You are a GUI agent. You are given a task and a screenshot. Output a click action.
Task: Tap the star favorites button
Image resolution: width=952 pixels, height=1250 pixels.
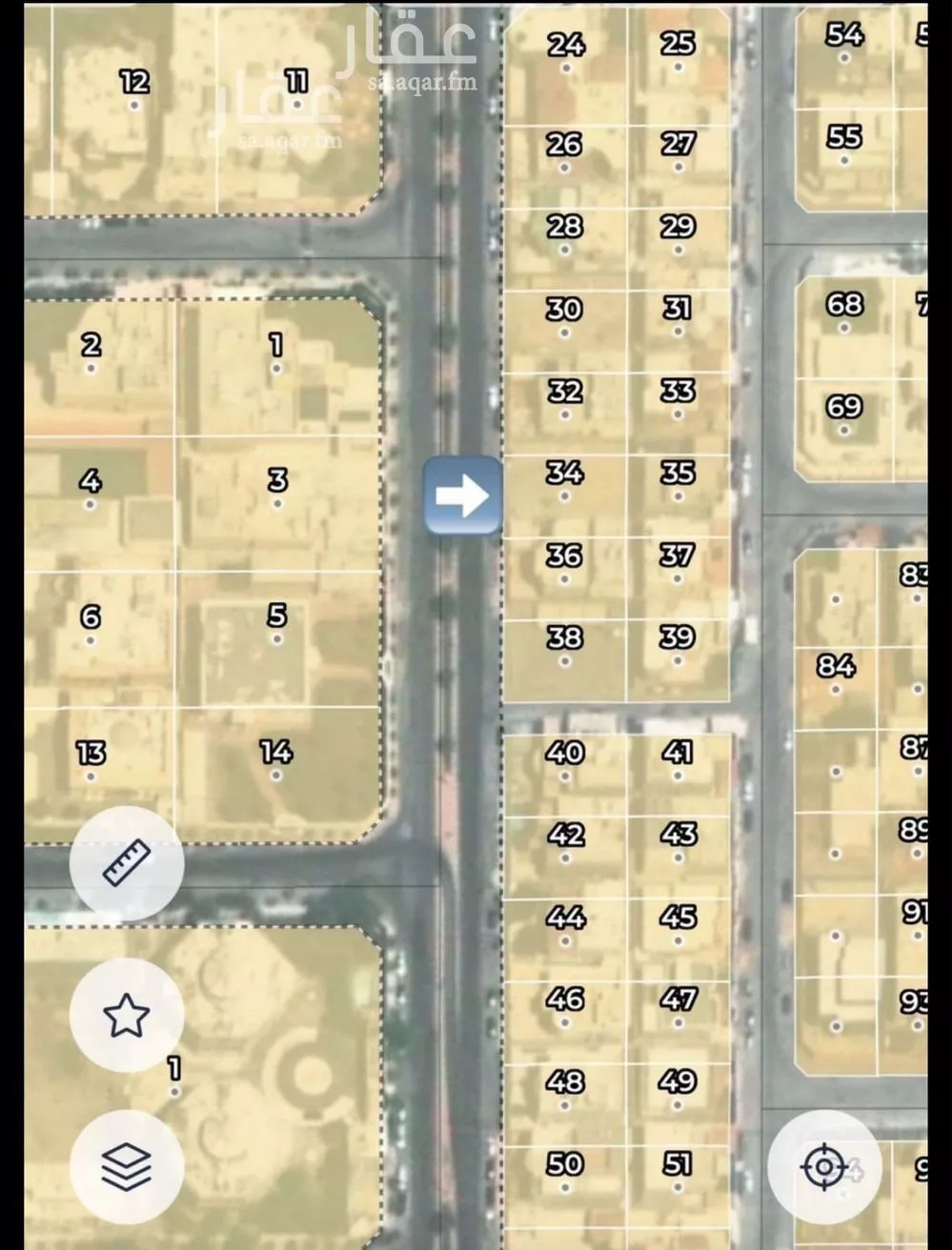coord(126,1016)
